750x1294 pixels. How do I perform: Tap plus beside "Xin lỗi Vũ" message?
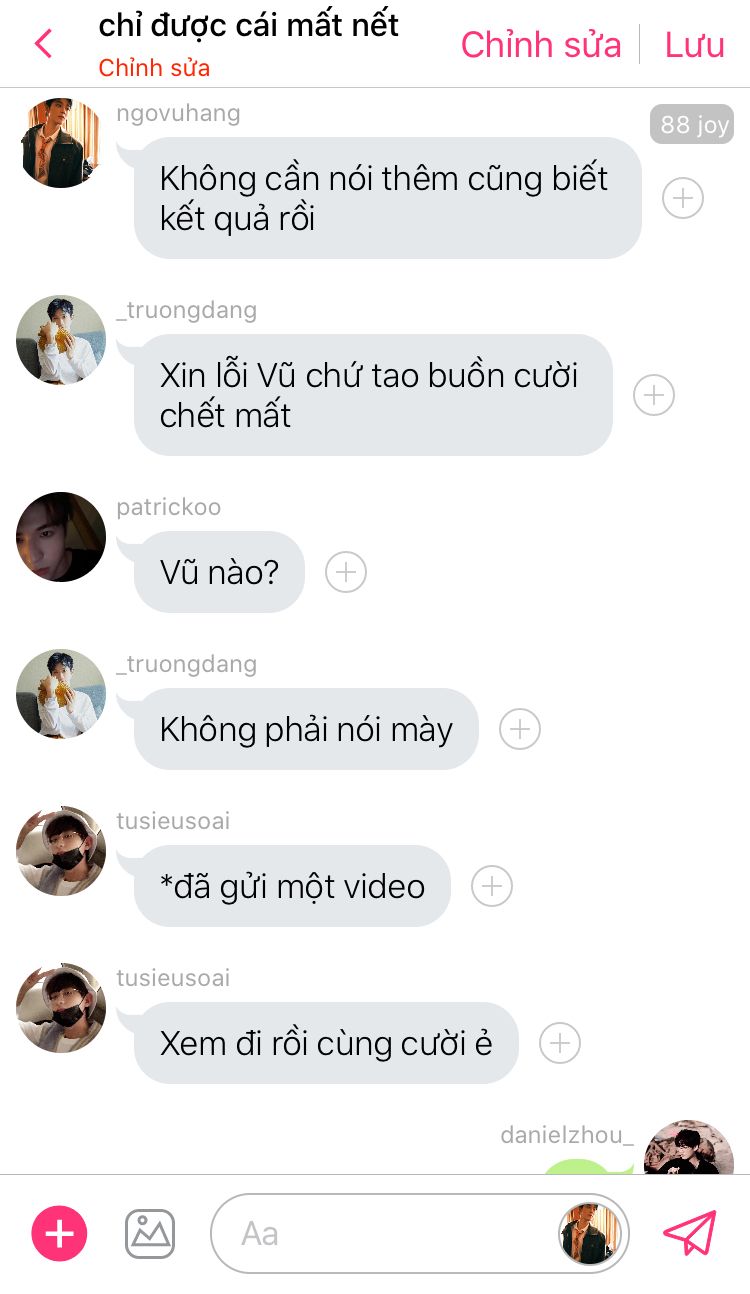654,395
